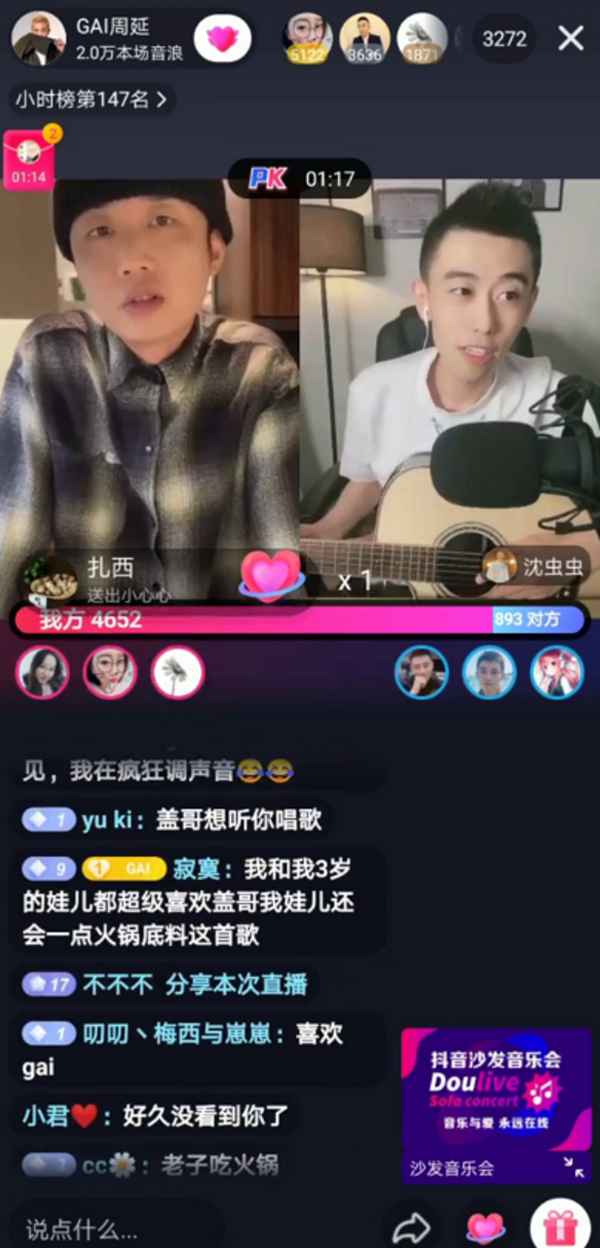Viewport: 600px width, 1248px height.
Task: Open the 3272 viewer count list
Action: [503, 39]
